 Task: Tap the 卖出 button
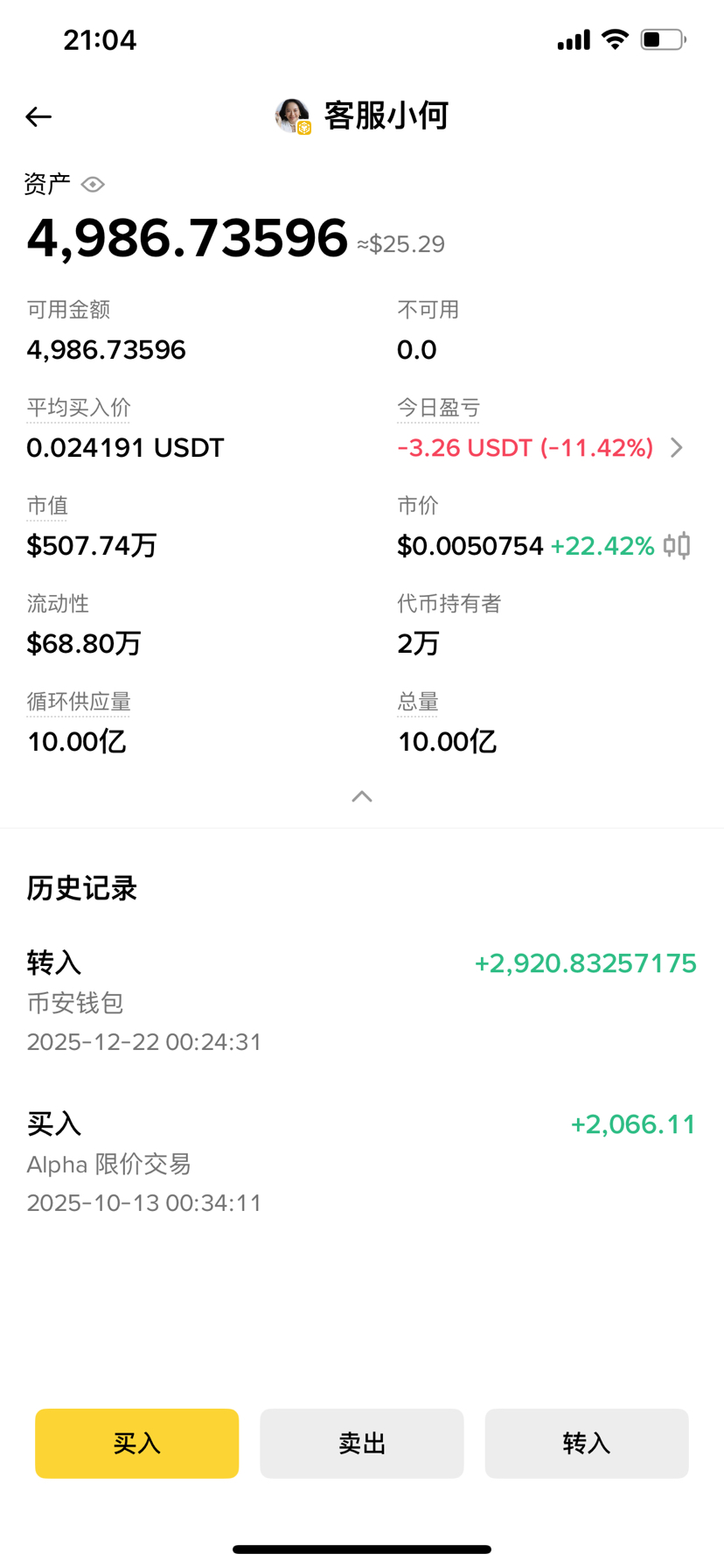click(x=362, y=1443)
